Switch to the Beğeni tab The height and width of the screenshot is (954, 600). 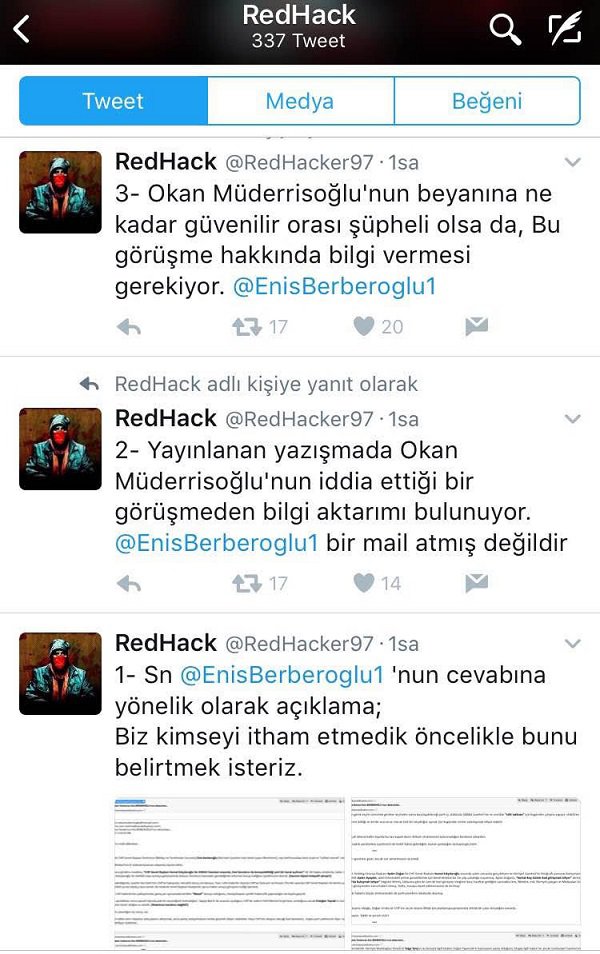[487, 101]
